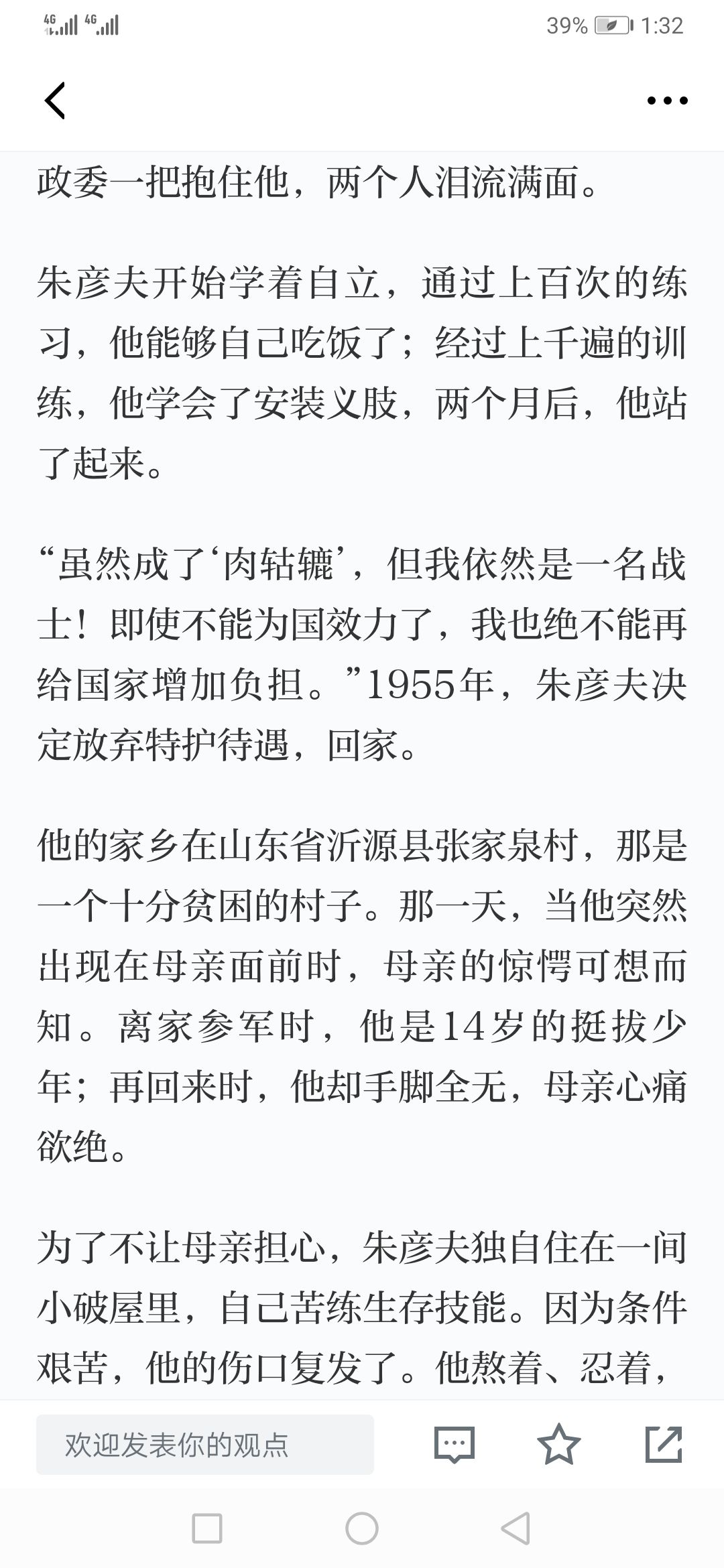This screenshot has width=724, height=1568.
Task: Tap the system home button
Action: 362,1529
